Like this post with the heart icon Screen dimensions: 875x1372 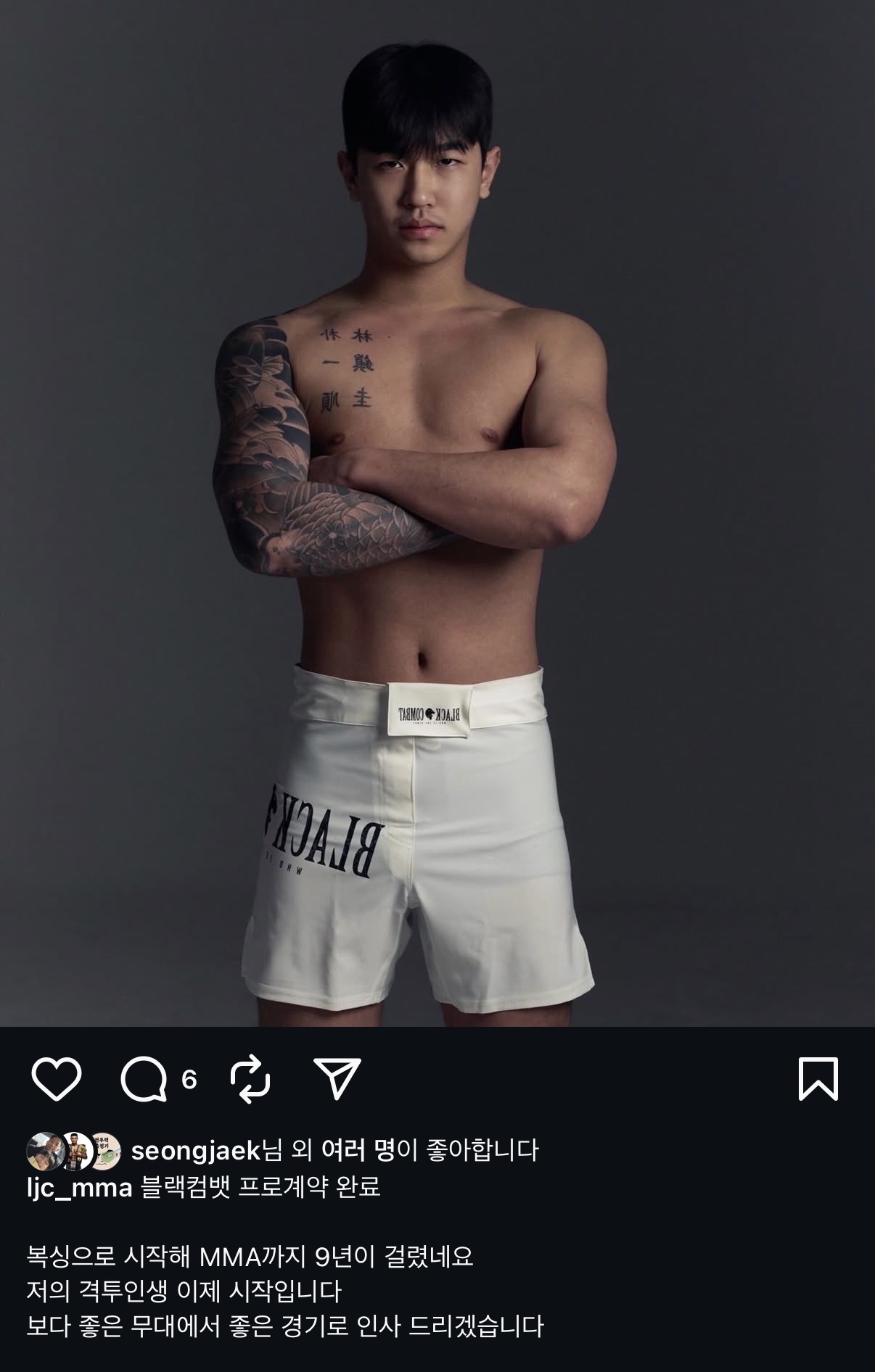point(57,1079)
